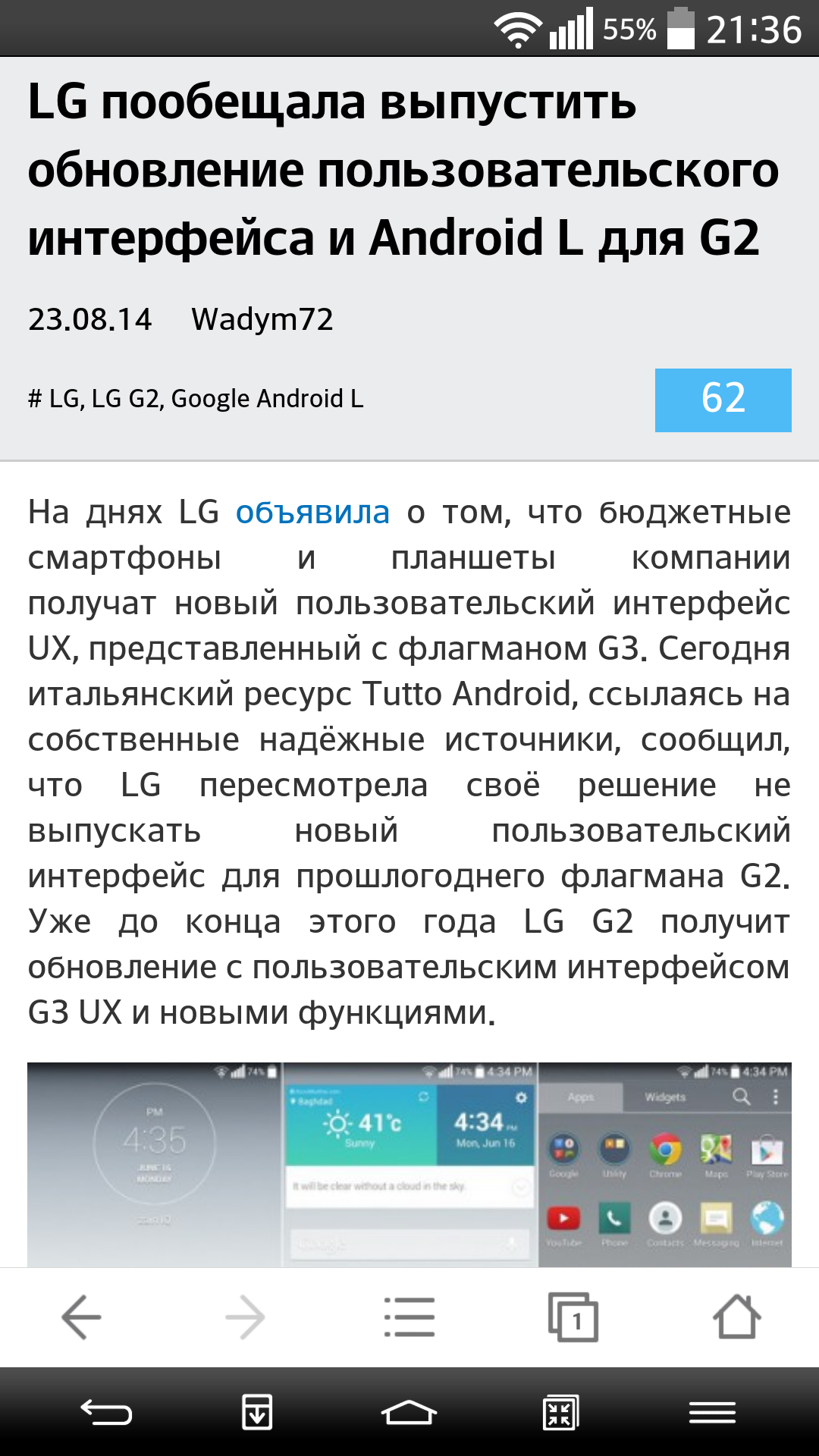The width and height of the screenshot is (819, 1456).
Task: Open the 62 comments counter button
Action: pos(723,400)
